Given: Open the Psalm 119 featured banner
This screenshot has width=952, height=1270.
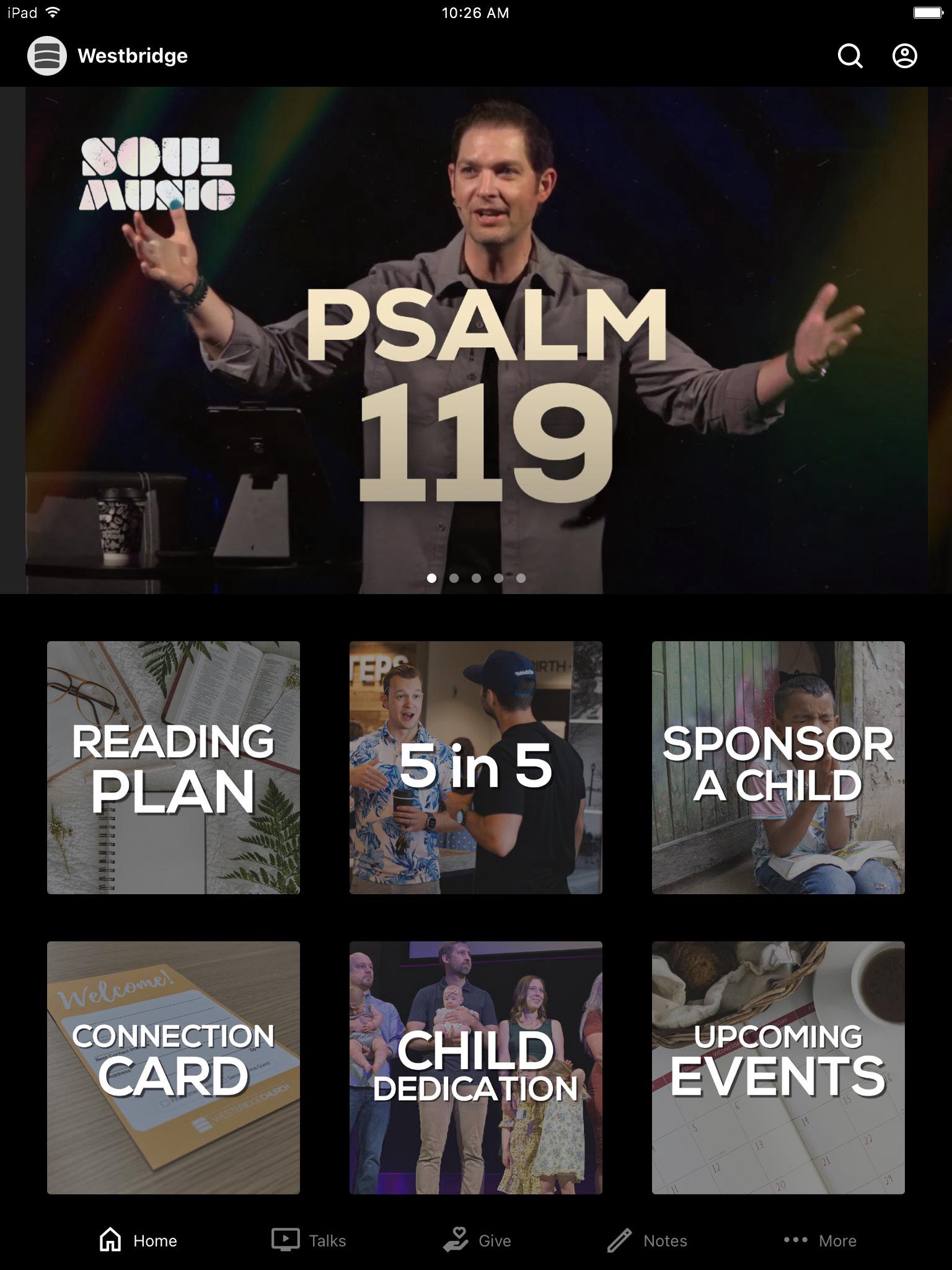Looking at the screenshot, I should pyautogui.click(x=476, y=340).
